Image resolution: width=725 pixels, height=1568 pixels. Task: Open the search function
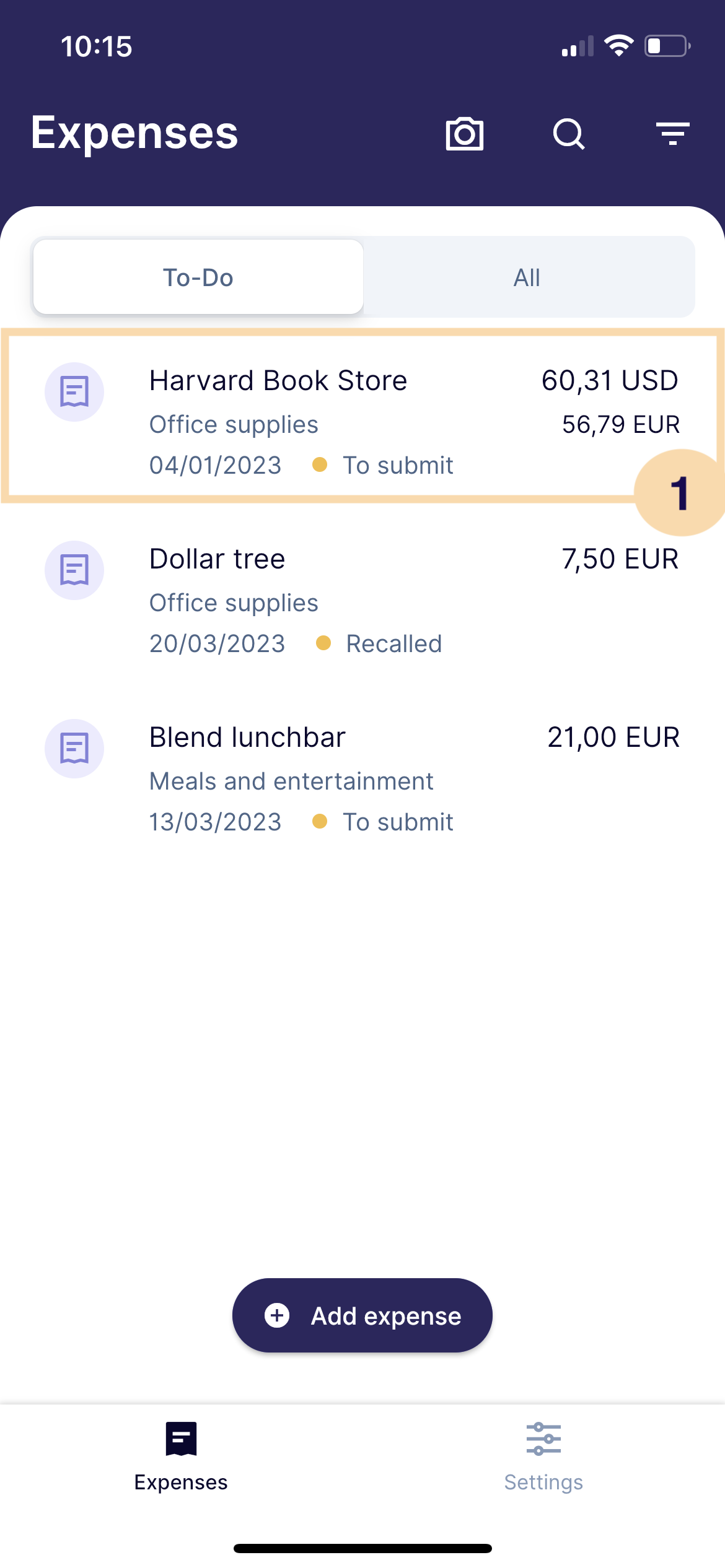click(x=568, y=134)
